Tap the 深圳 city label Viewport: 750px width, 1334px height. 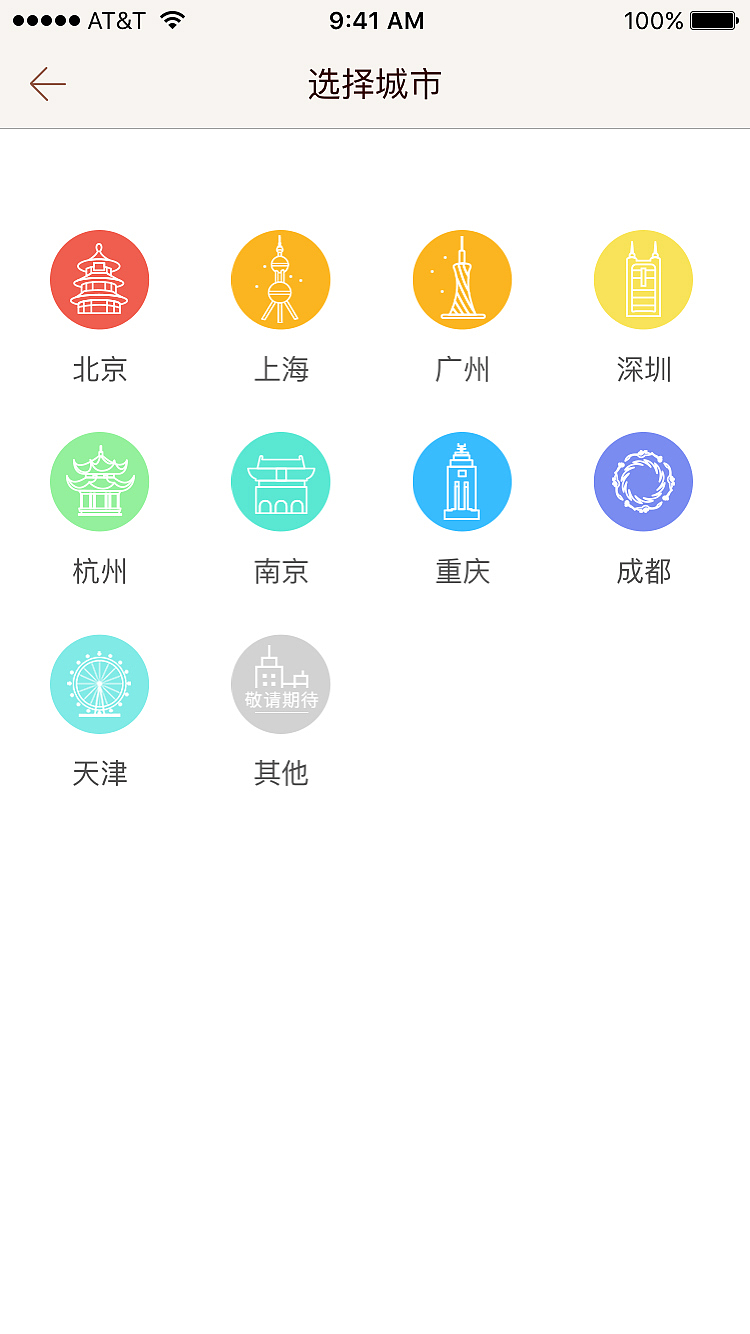click(x=643, y=370)
